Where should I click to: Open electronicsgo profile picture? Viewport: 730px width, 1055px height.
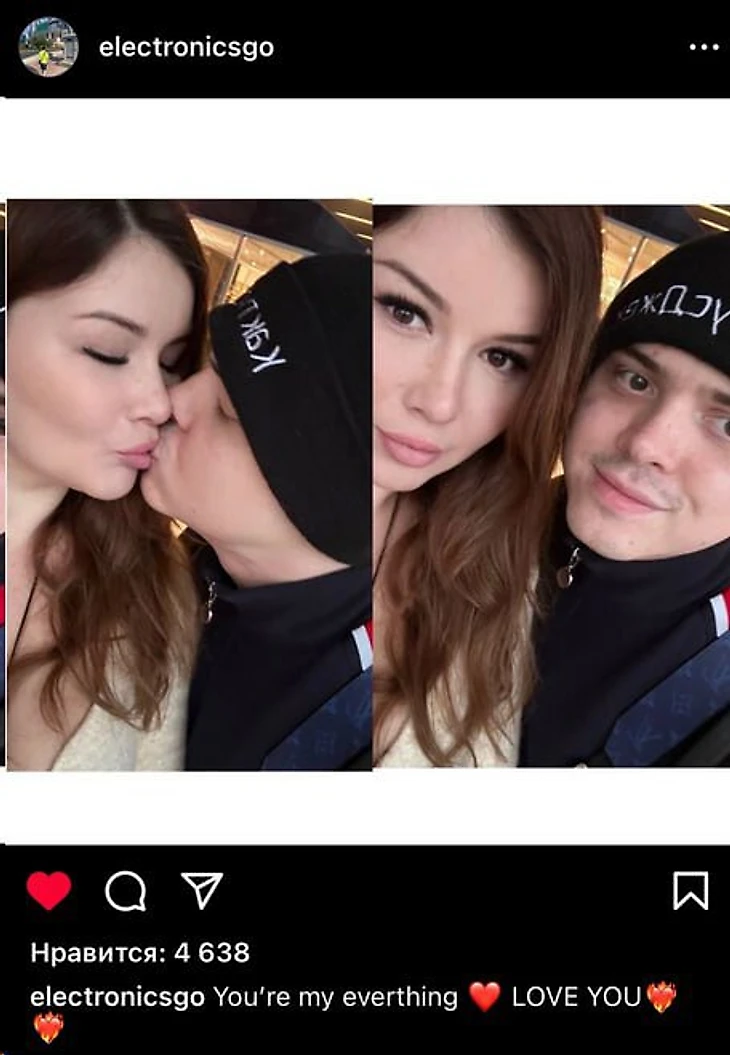click(47, 47)
